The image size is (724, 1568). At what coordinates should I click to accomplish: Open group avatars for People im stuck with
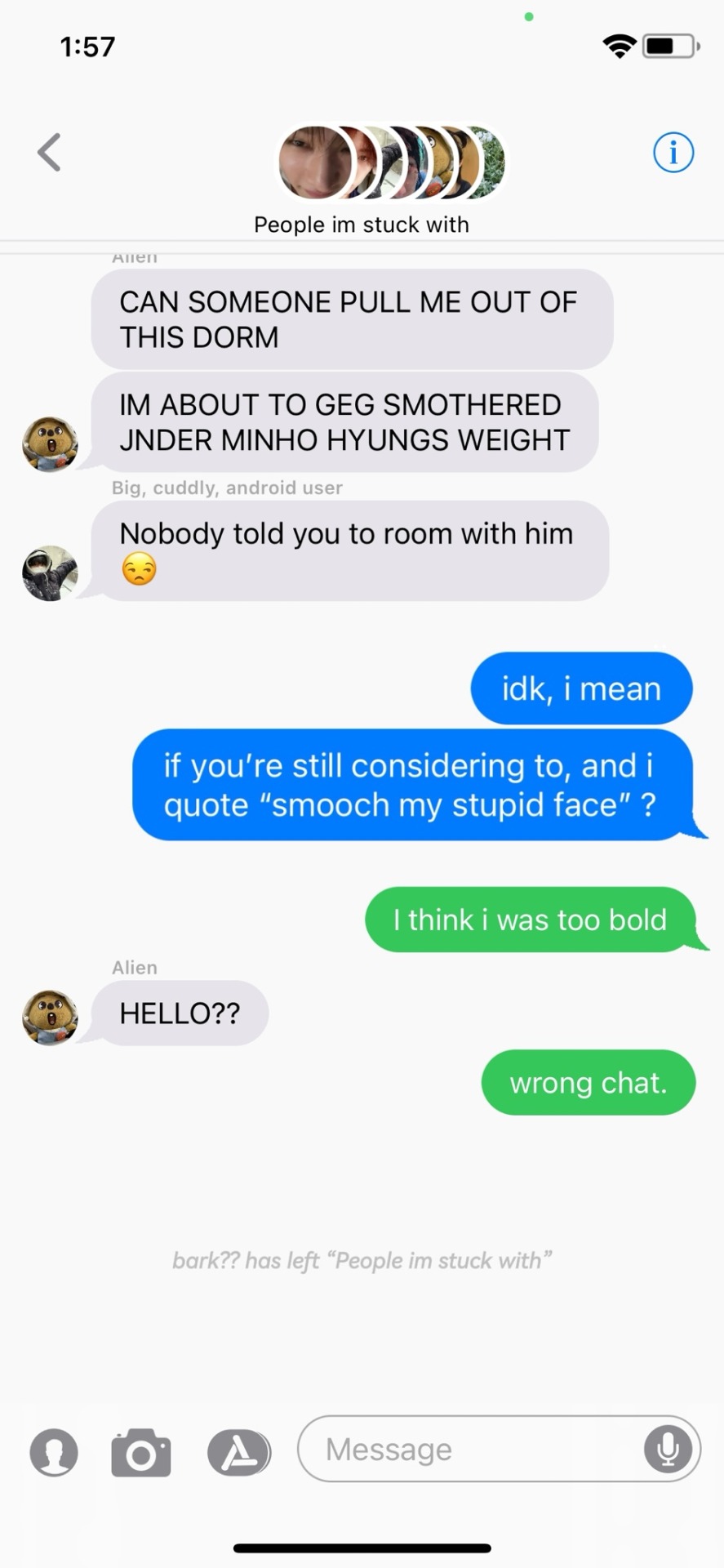click(390, 163)
